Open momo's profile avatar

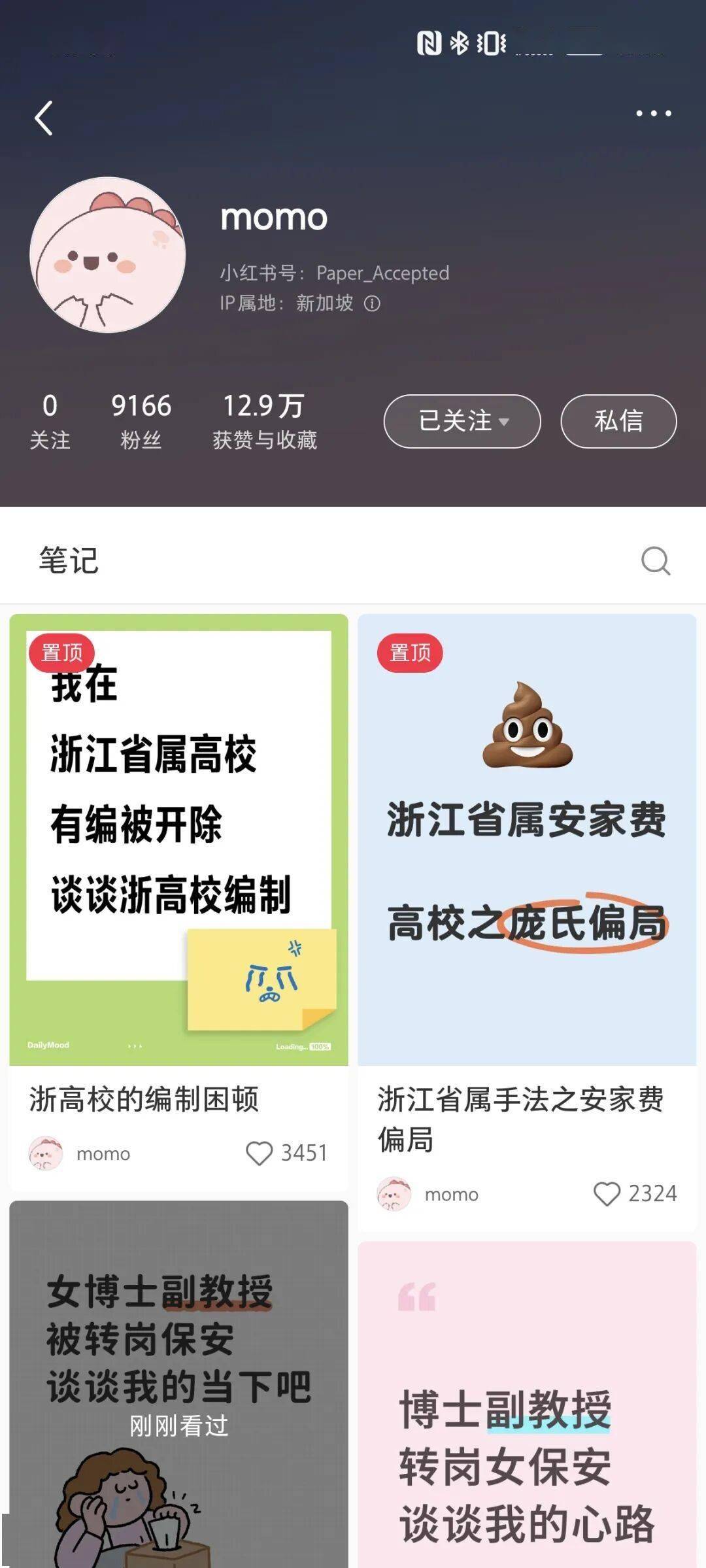[x=108, y=255]
